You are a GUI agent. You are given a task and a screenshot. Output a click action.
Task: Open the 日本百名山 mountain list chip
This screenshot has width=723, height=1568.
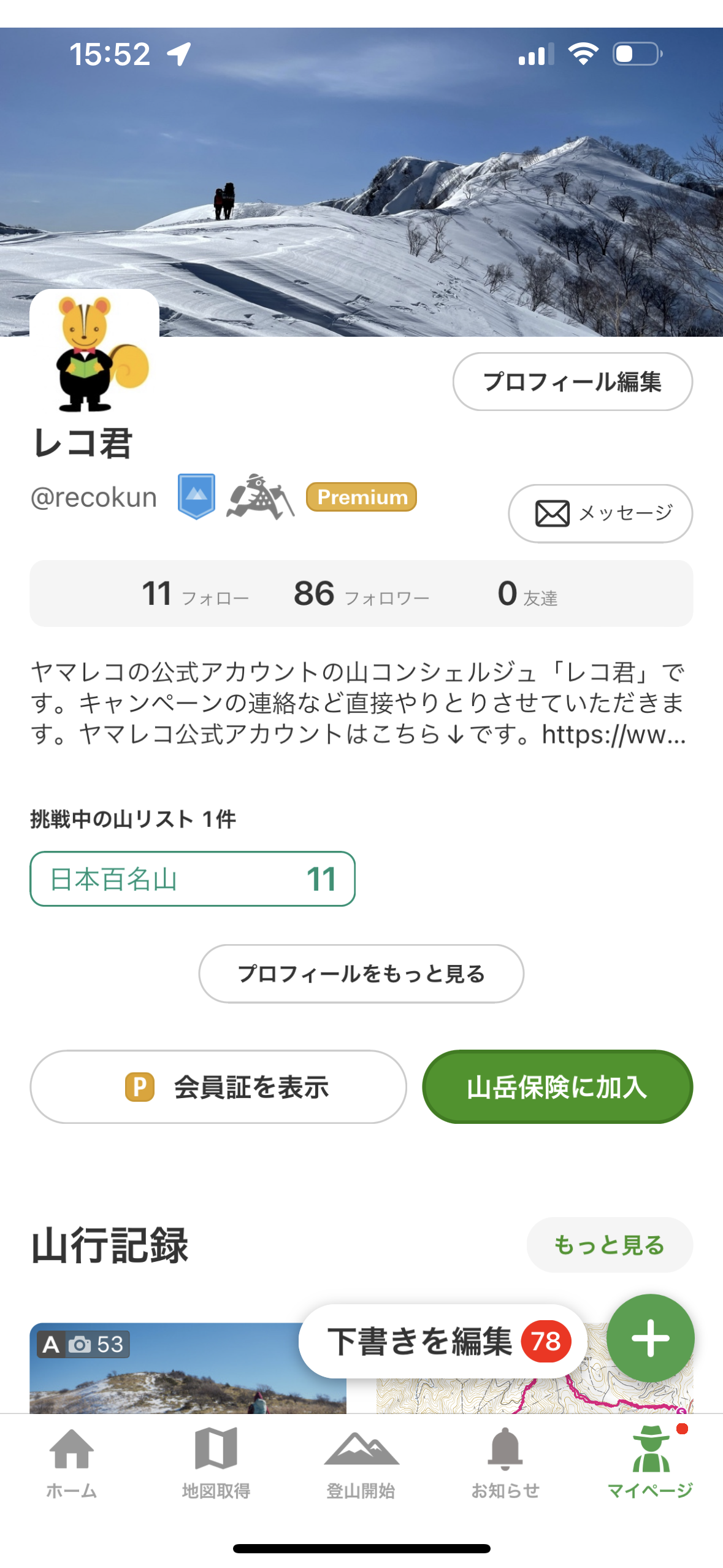pos(193,878)
